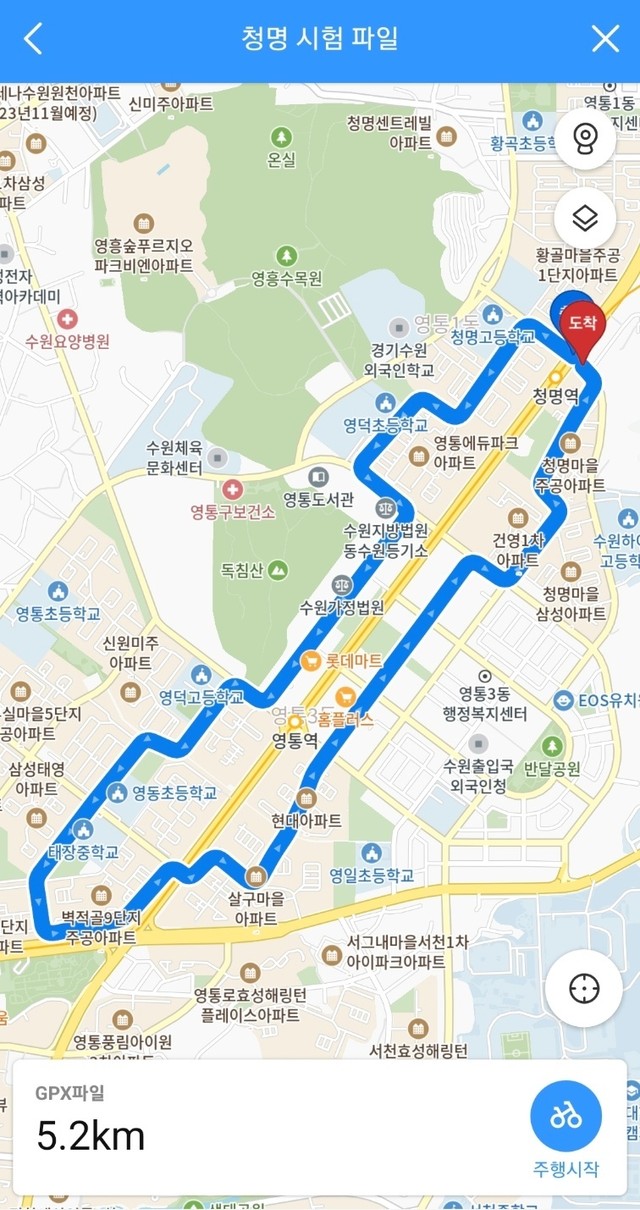Open the street view camera button
Screen dimensions: 640x1210
pos(584,139)
